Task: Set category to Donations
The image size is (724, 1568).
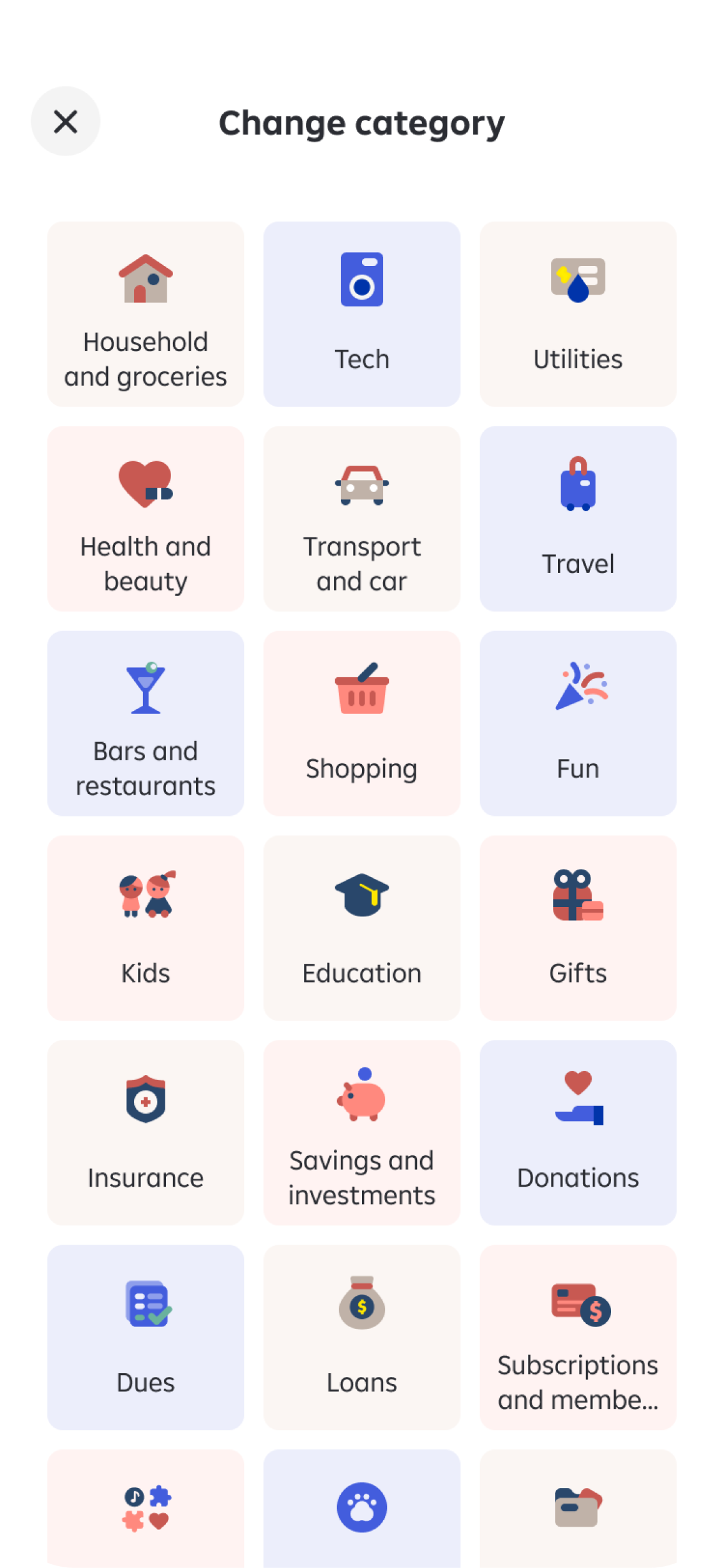Action: (x=578, y=1133)
